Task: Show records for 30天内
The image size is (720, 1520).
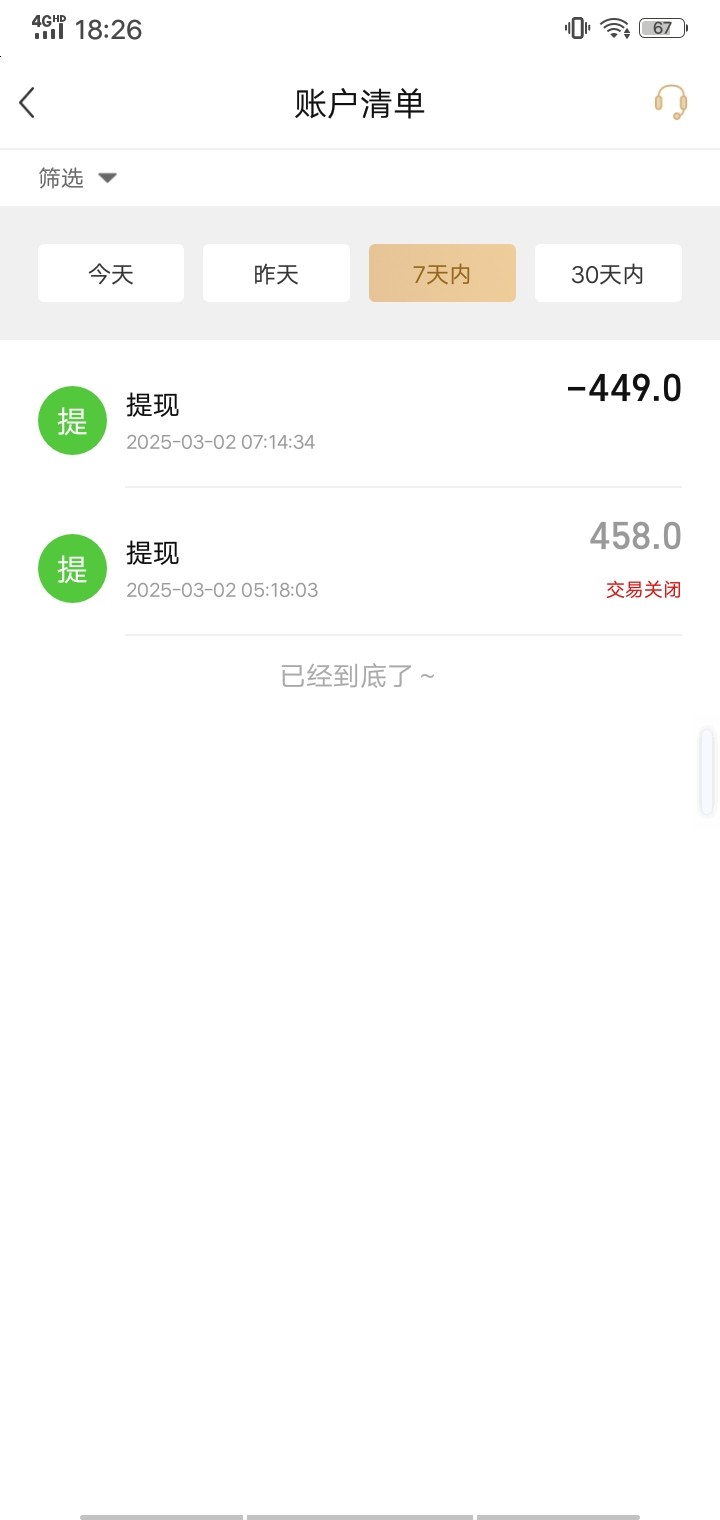Action: 608,273
